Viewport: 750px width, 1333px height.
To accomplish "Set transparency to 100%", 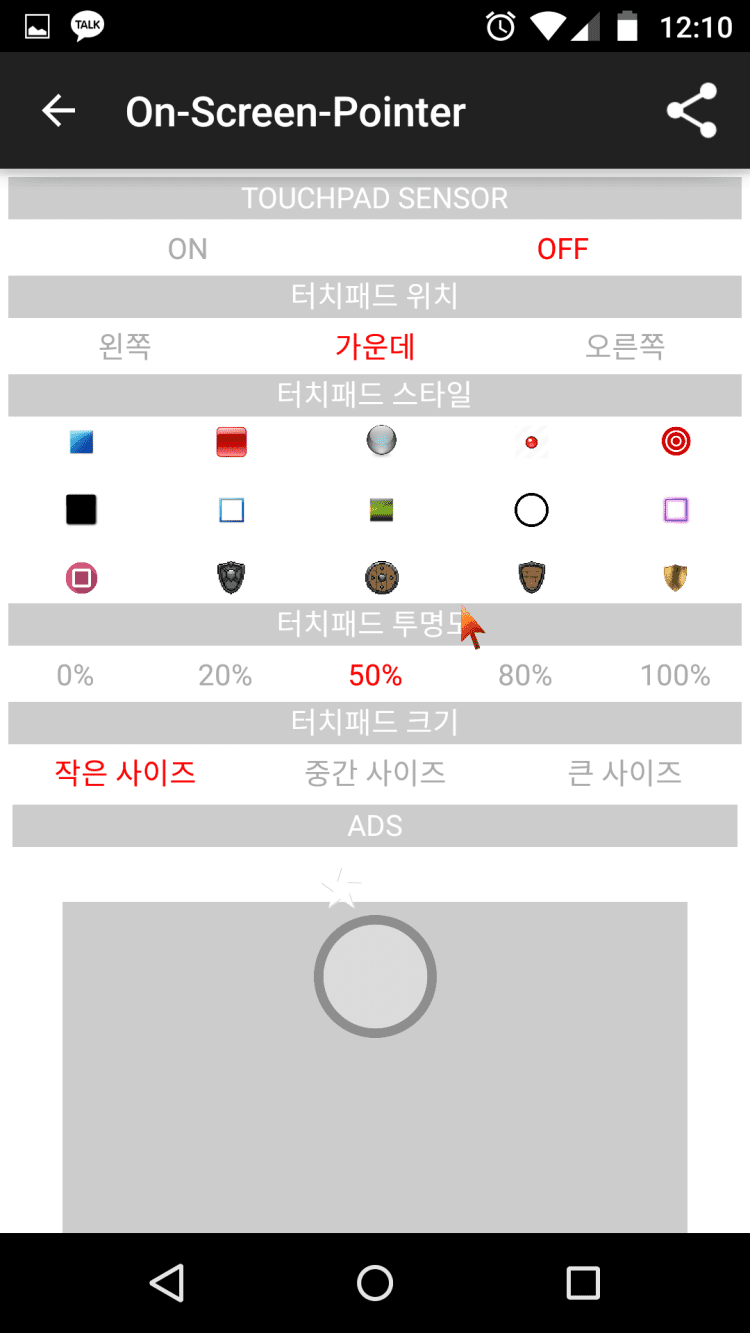I will coord(675,676).
